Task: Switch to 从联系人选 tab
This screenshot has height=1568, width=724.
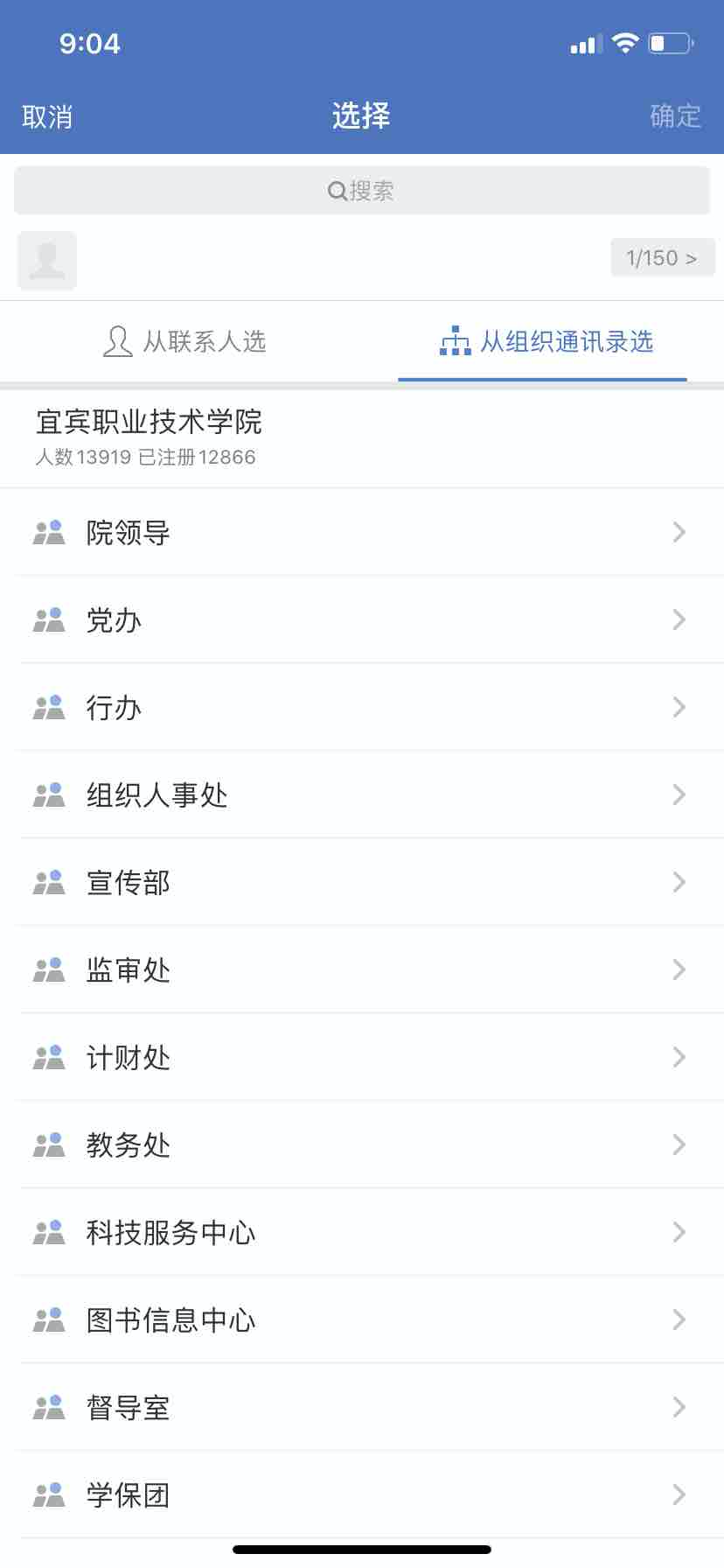Action: (184, 341)
